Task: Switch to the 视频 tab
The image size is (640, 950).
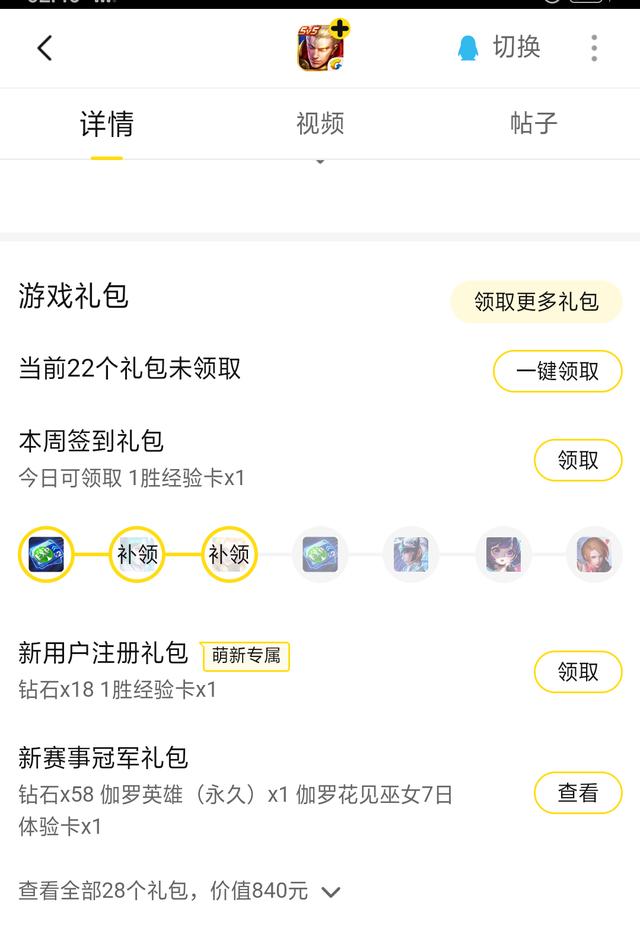Action: pyautogui.click(x=320, y=124)
